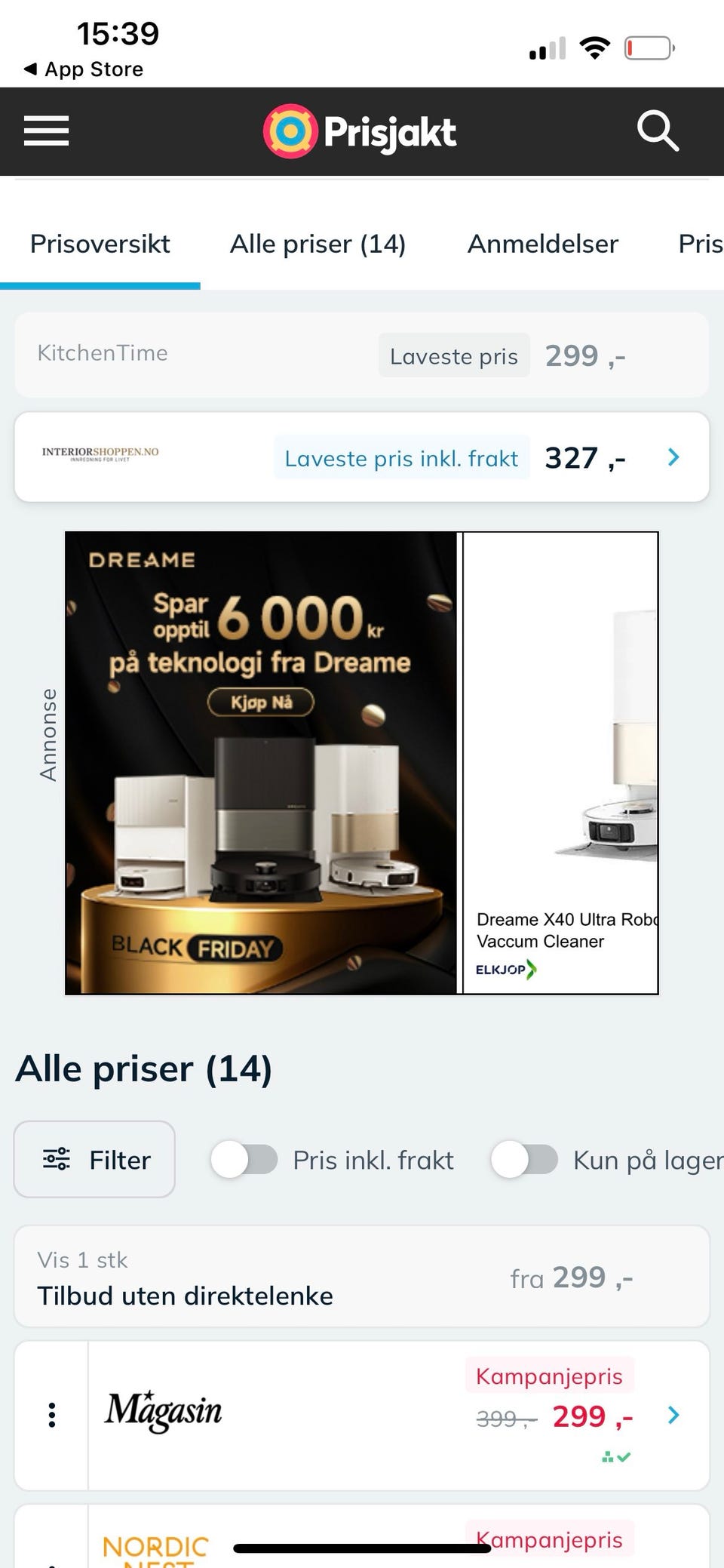Expand the Tilbud uten direktelenke offer
The image size is (724, 1568).
point(362,1277)
